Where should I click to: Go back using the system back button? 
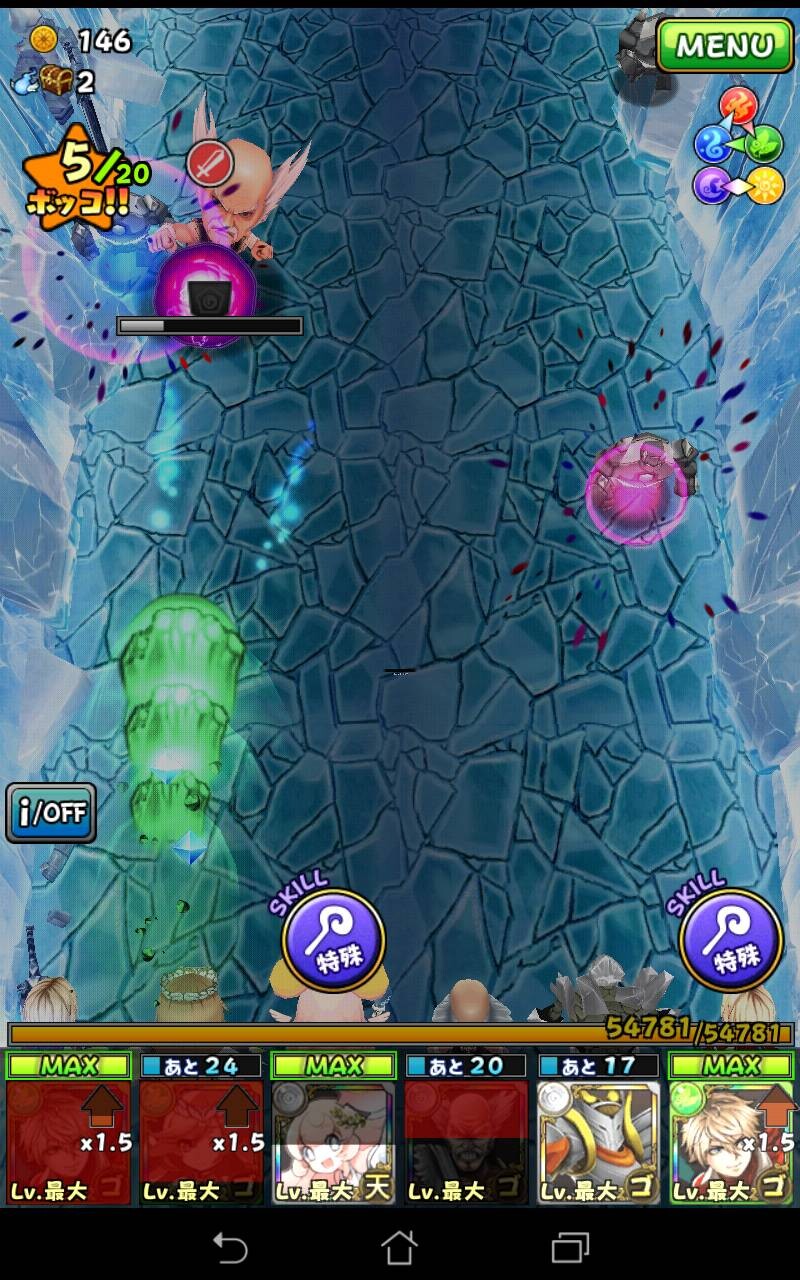click(x=230, y=1247)
